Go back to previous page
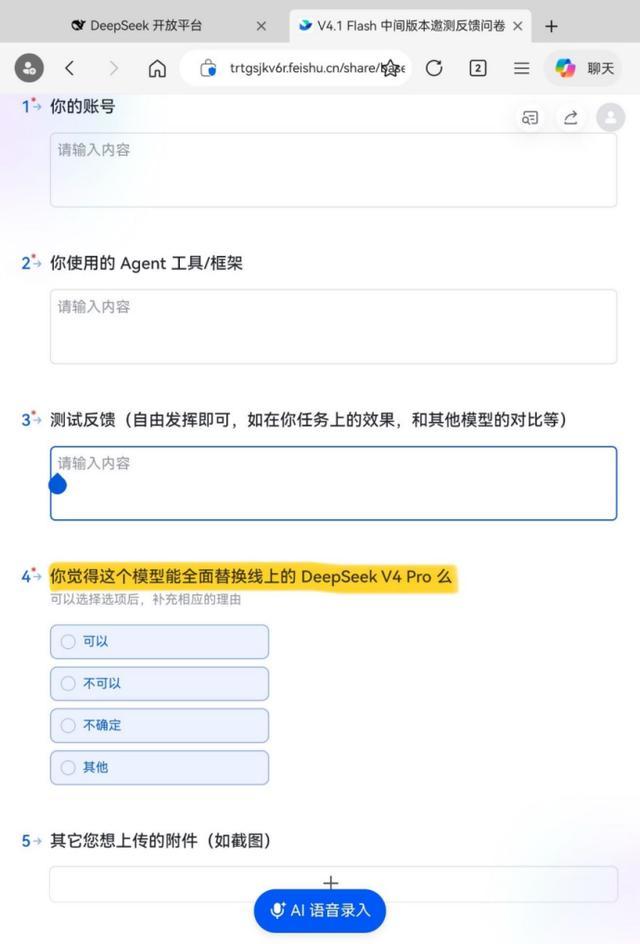This screenshot has height=944, width=640. 70,68
